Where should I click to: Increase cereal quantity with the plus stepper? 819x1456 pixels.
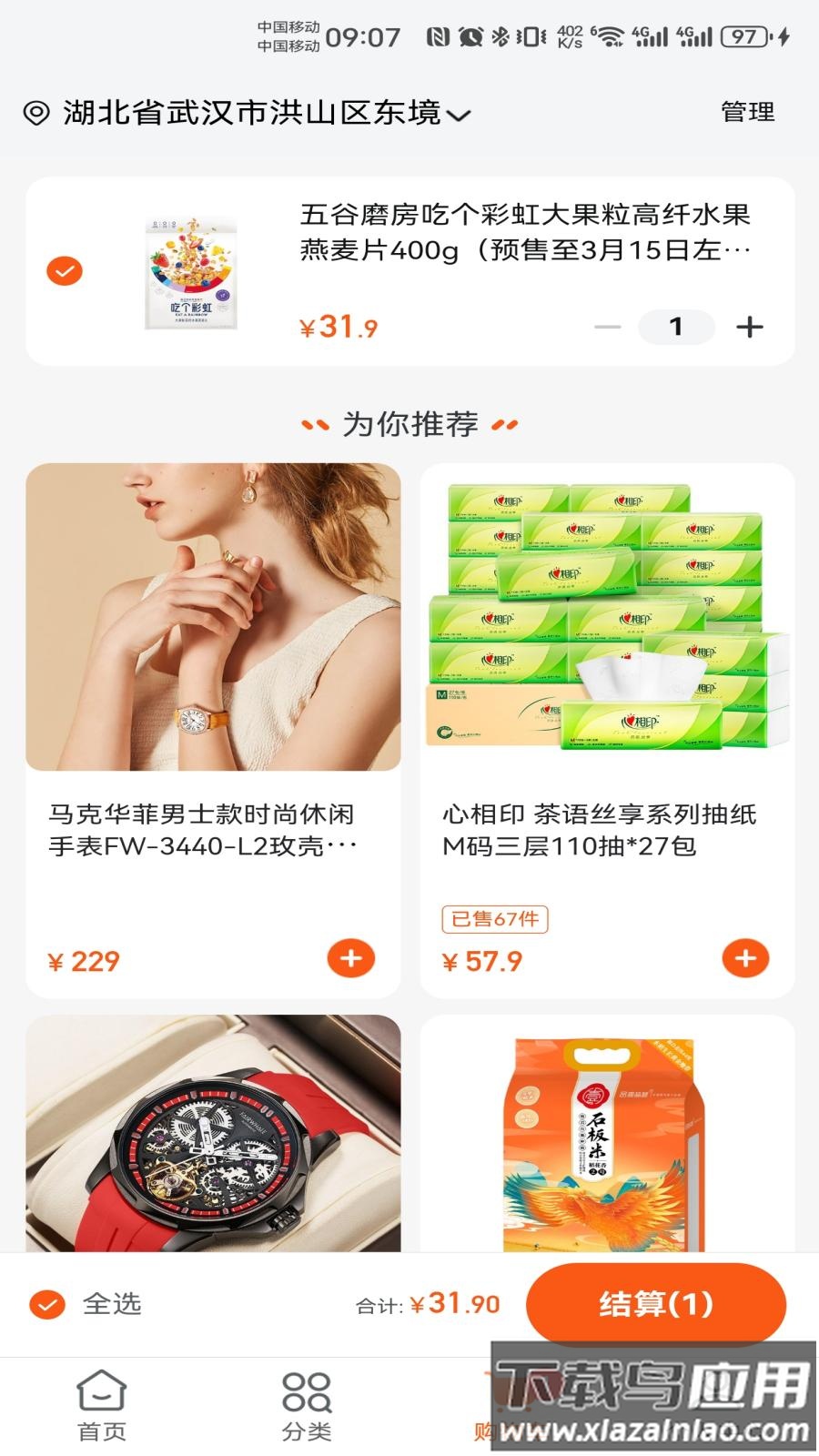[750, 325]
